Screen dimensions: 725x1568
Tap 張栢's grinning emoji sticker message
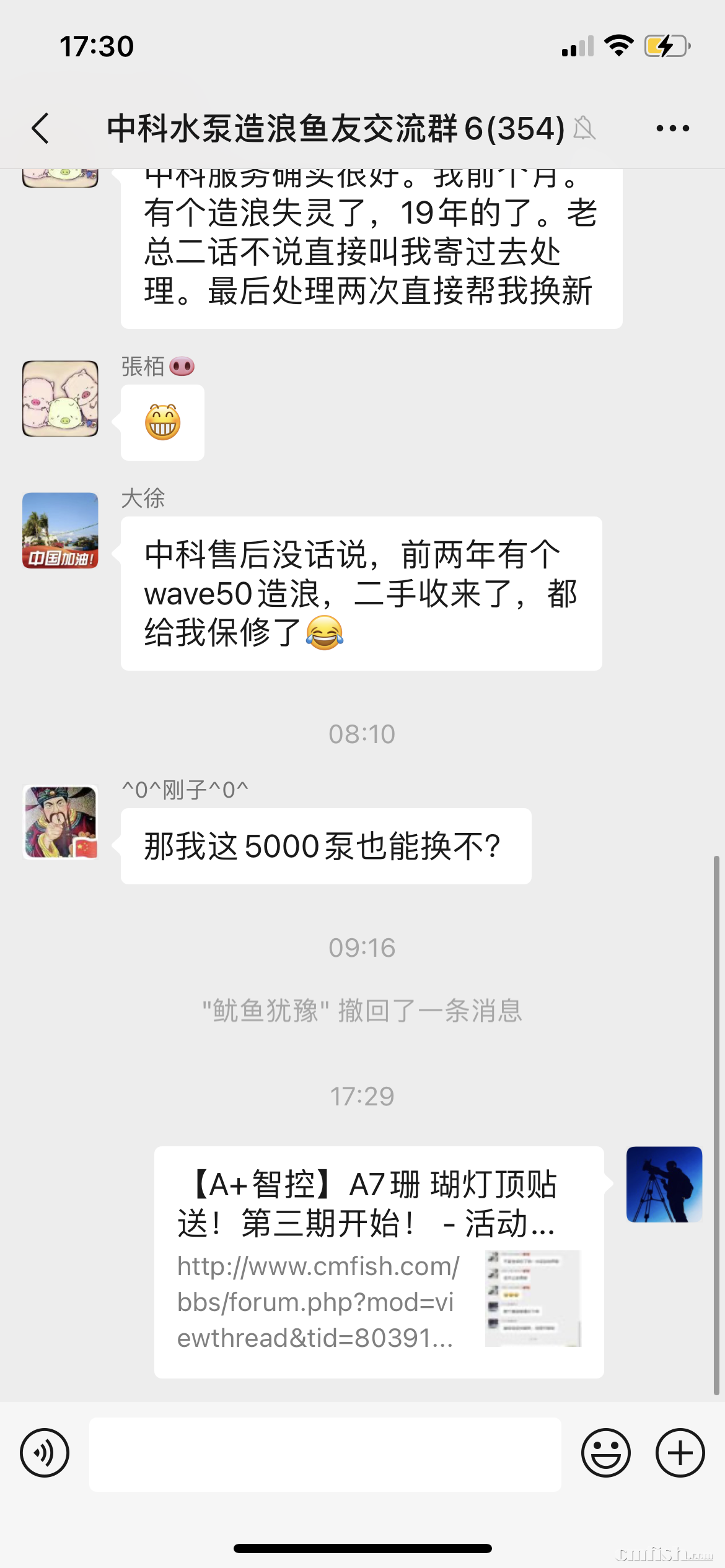(162, 422)
